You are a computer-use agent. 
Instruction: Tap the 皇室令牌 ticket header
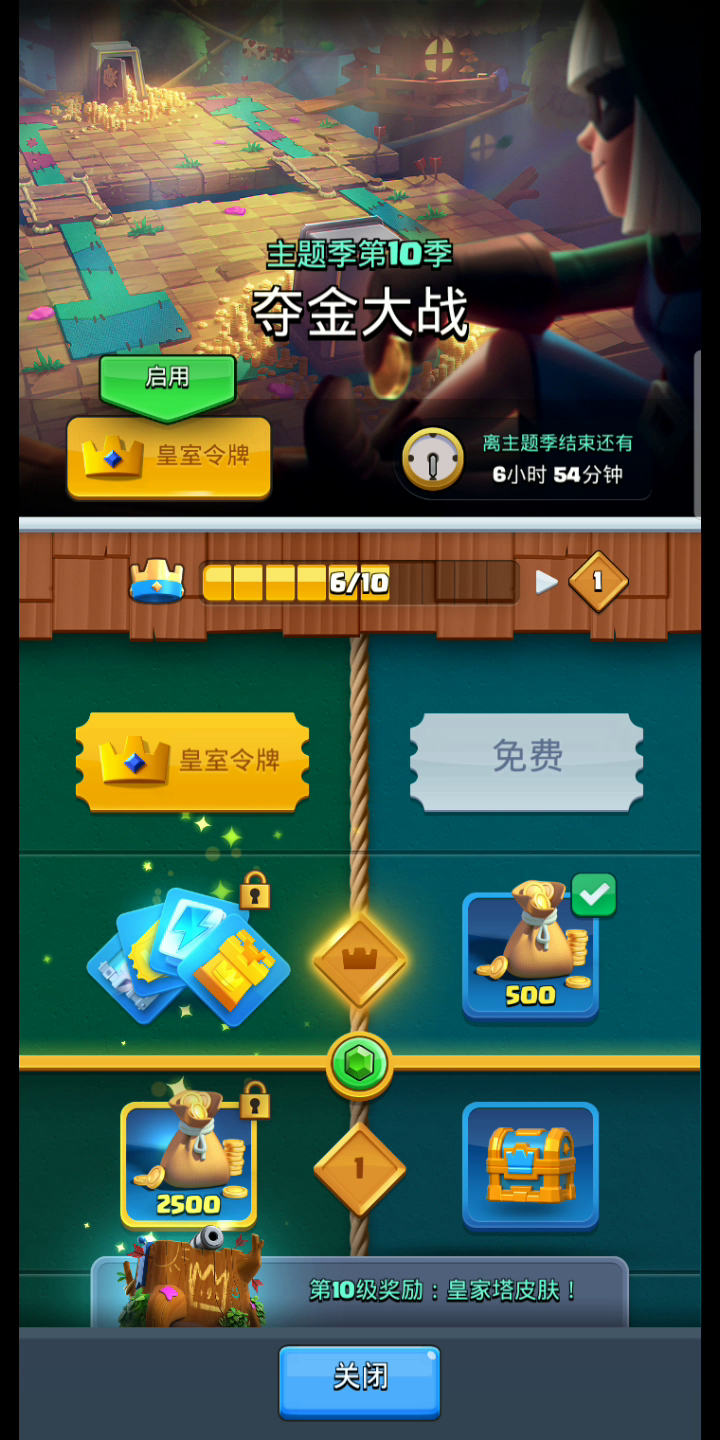[x=192, y=761]
